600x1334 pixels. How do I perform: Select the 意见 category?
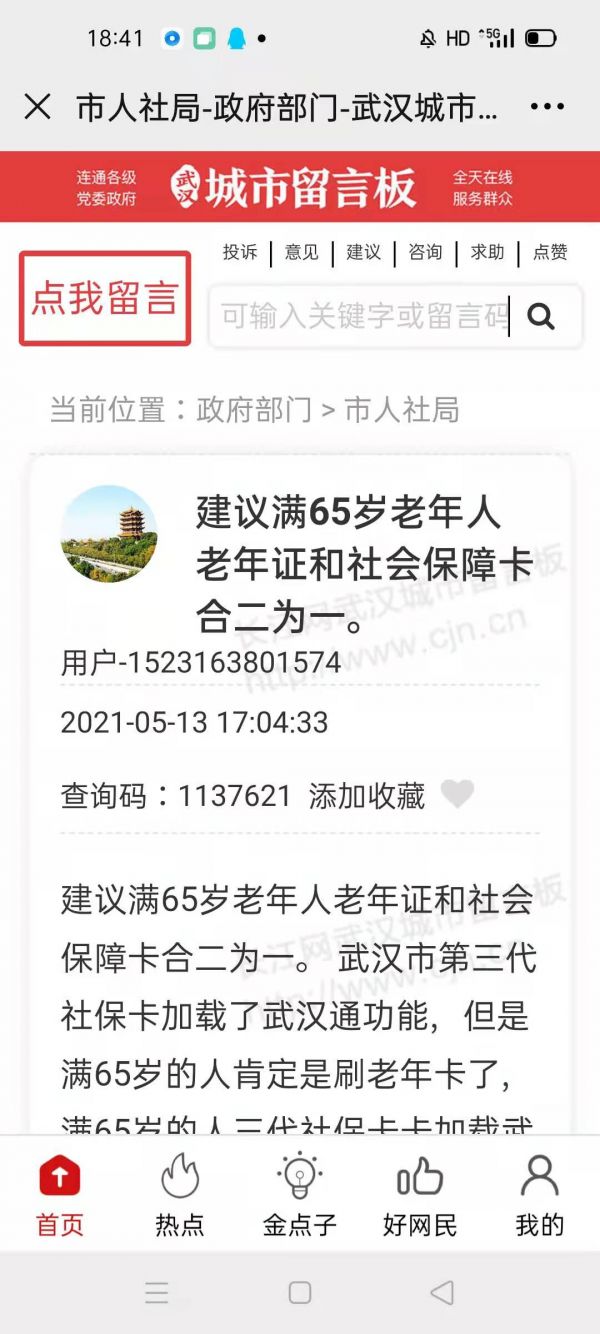click(x=302, y=252)
